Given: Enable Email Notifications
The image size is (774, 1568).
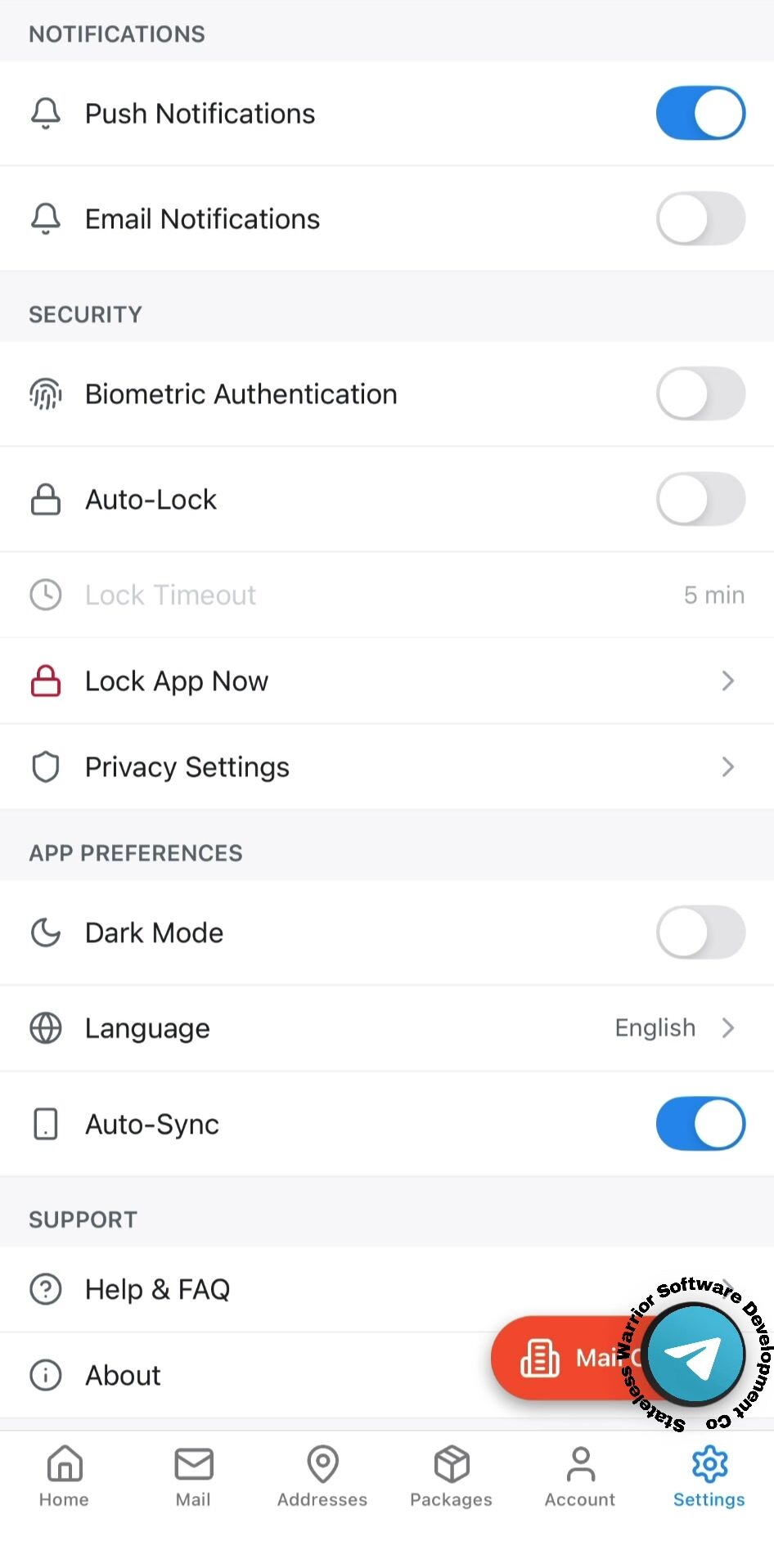Looking at the screenshot, I should coord(700,218).
